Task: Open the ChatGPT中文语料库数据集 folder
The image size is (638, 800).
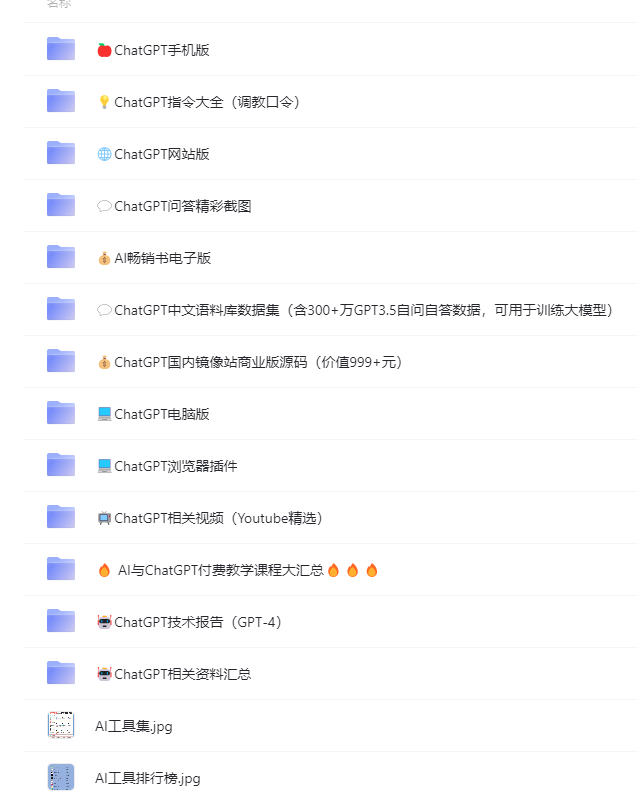Action: pyautogui.click(x=355, y=310)
